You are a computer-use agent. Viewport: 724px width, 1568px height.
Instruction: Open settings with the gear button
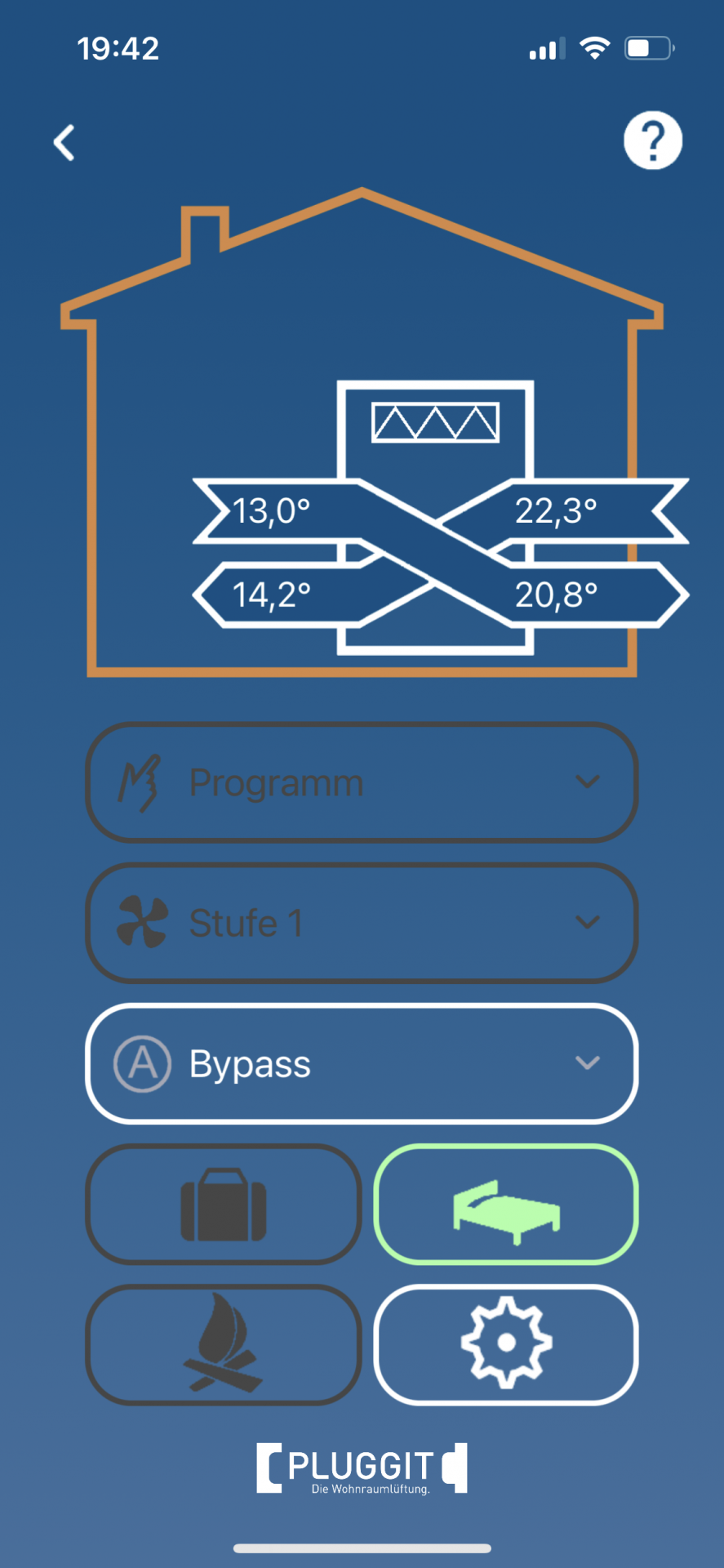(x=505, y=1344)
